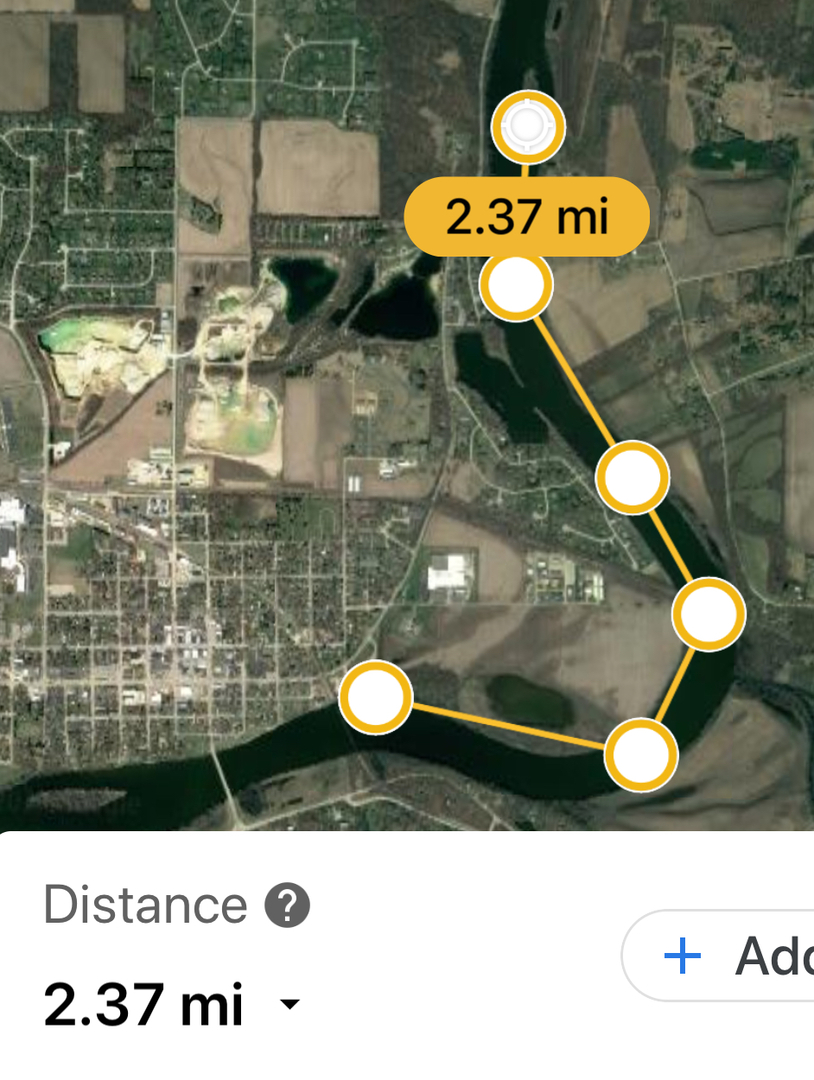The height and width of the screenshot is (1080, 814).
Task: Select the waypoint on the east riverbank
Action: [x=634, y=478]
